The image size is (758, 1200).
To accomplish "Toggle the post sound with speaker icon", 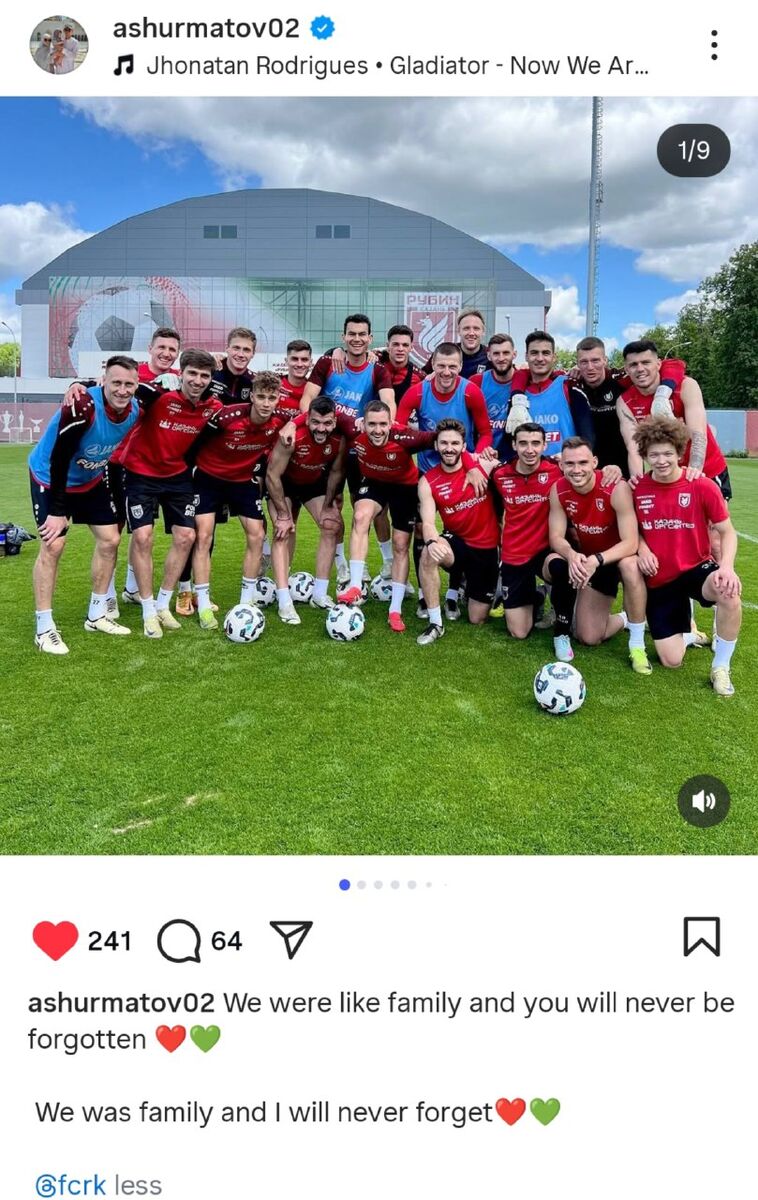I will click(x=703, y=801).
